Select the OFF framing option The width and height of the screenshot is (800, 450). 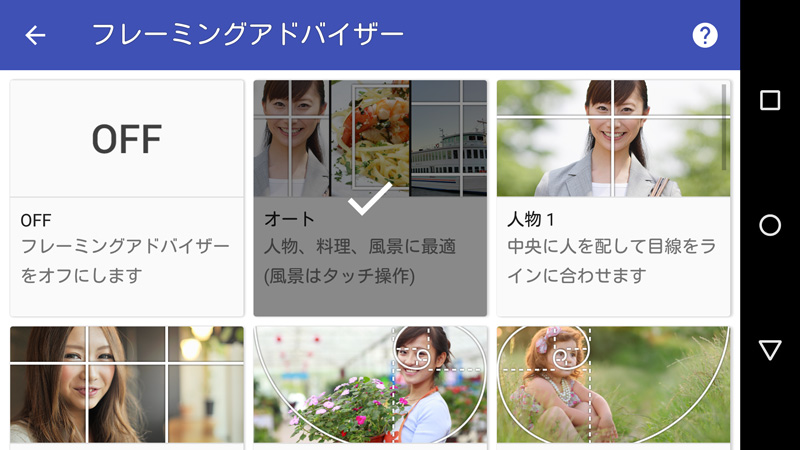click(x=127, y=198)
